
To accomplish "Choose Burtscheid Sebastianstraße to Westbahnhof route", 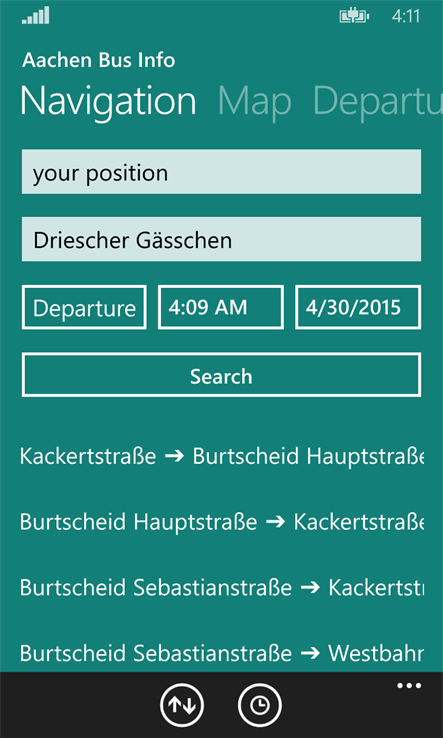I will coord(221,653).
